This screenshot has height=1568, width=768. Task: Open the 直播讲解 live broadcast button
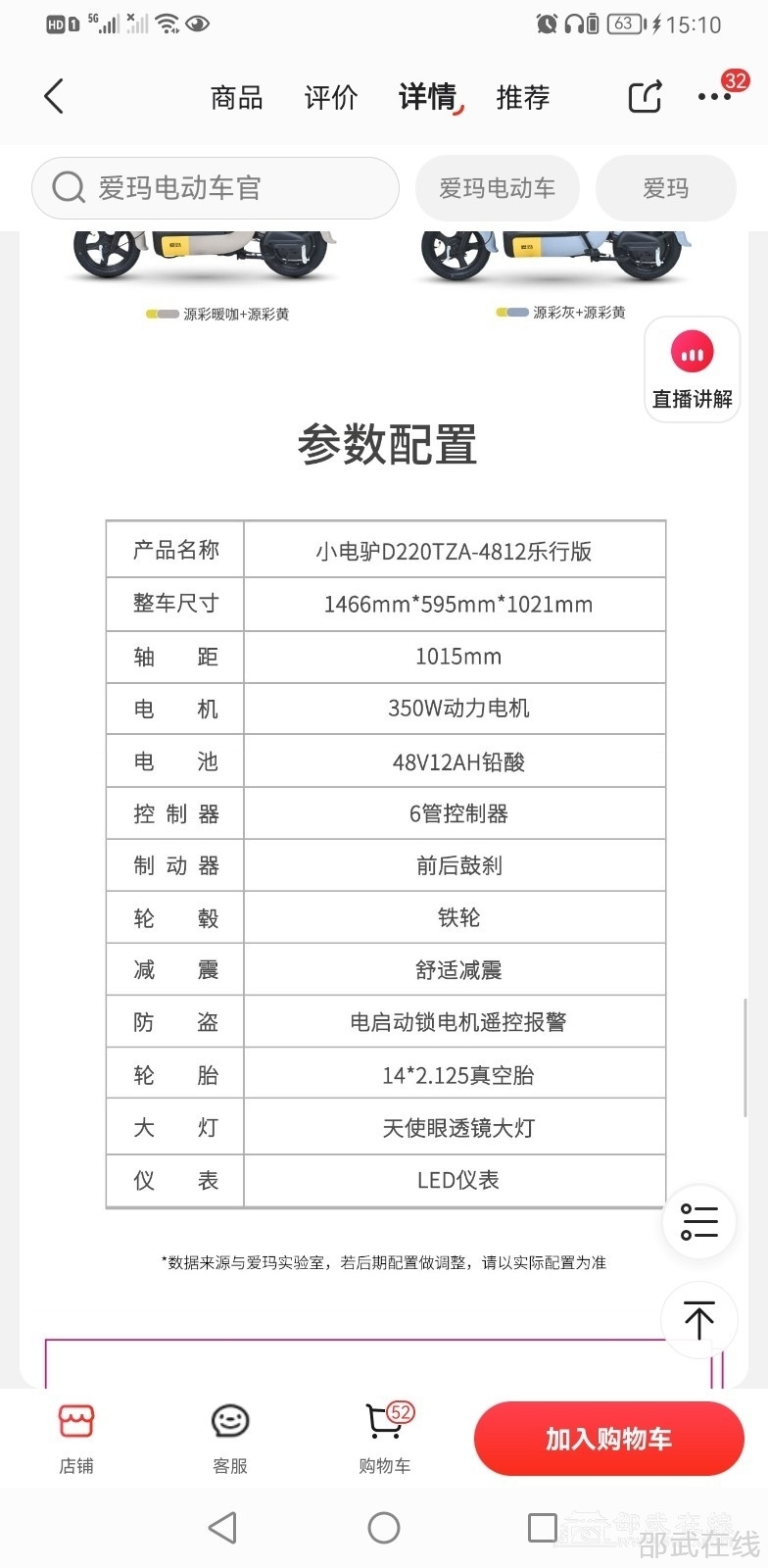coord(692,369)
